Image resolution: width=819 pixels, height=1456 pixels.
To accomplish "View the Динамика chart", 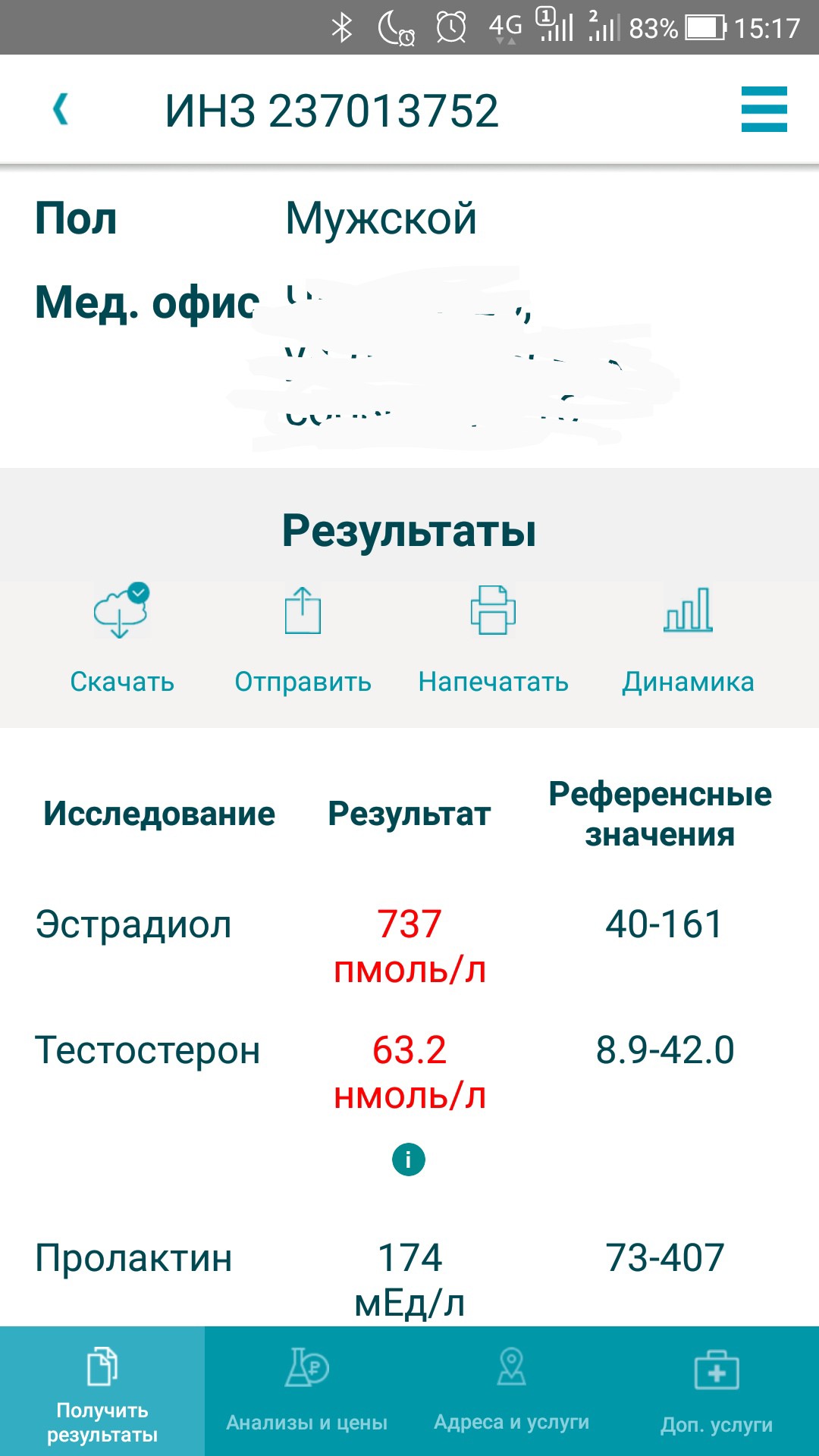I will coord(688,639).
